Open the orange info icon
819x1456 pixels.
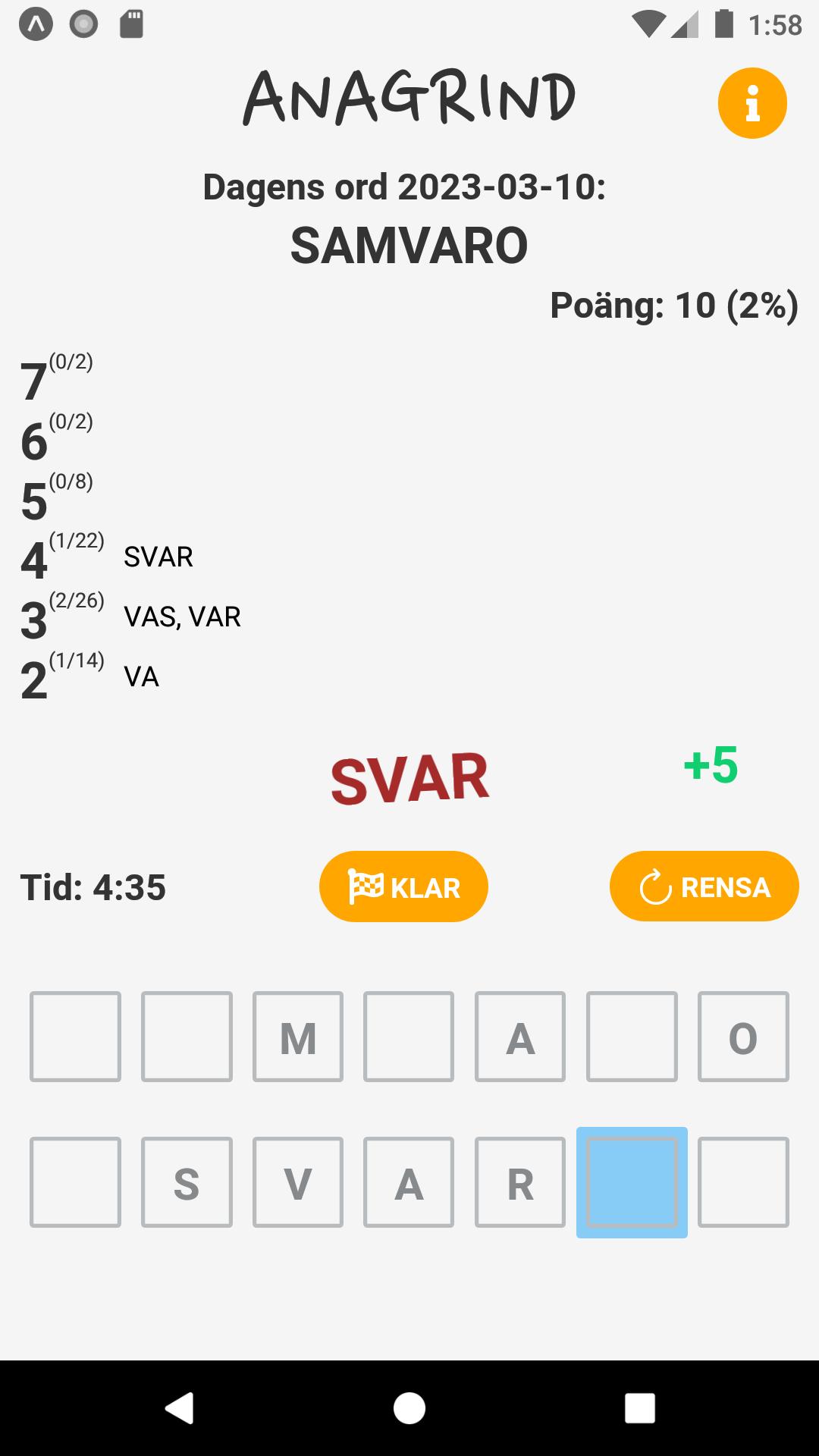[x=752, y=103]
